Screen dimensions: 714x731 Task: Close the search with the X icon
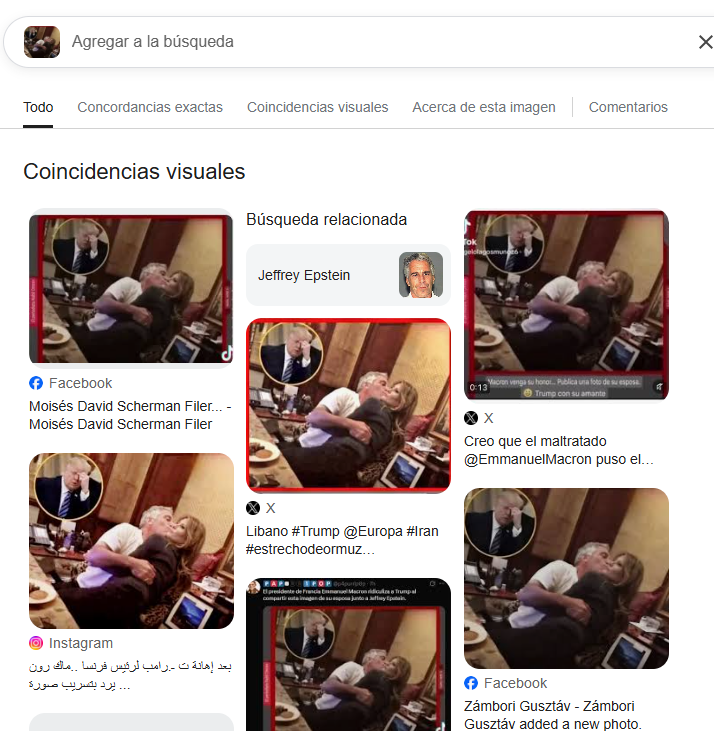click(705, 42)
